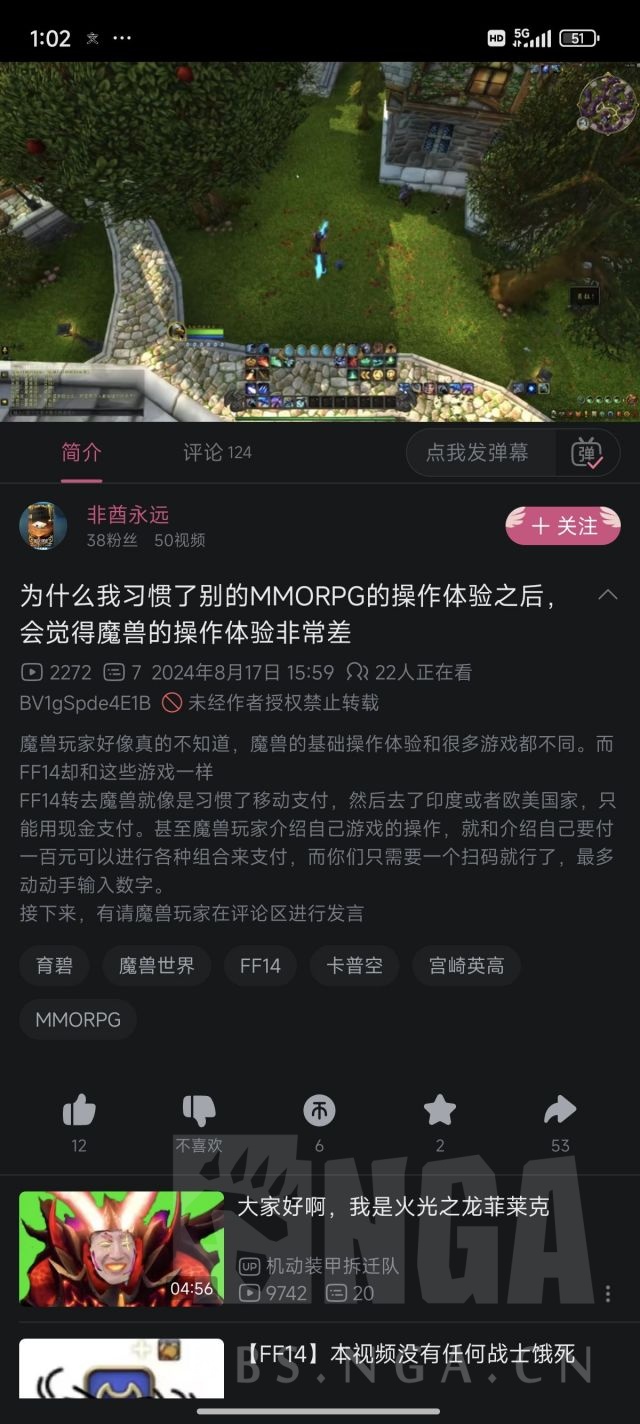The image size is (640, 1424).
Task: Follow uploader with 关注 button
Action: point(563,526)
